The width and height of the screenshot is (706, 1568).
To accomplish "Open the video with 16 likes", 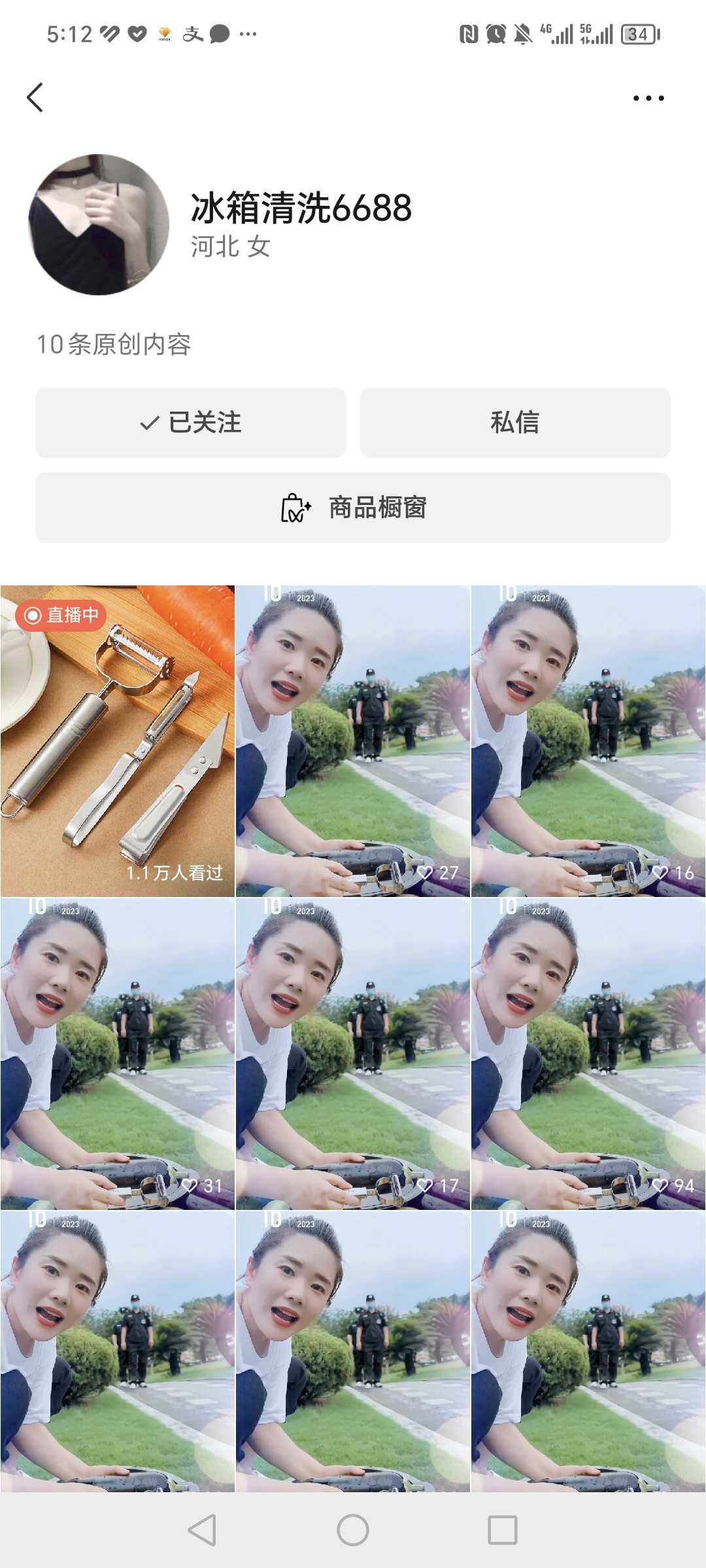I will (x=588, y=741).
